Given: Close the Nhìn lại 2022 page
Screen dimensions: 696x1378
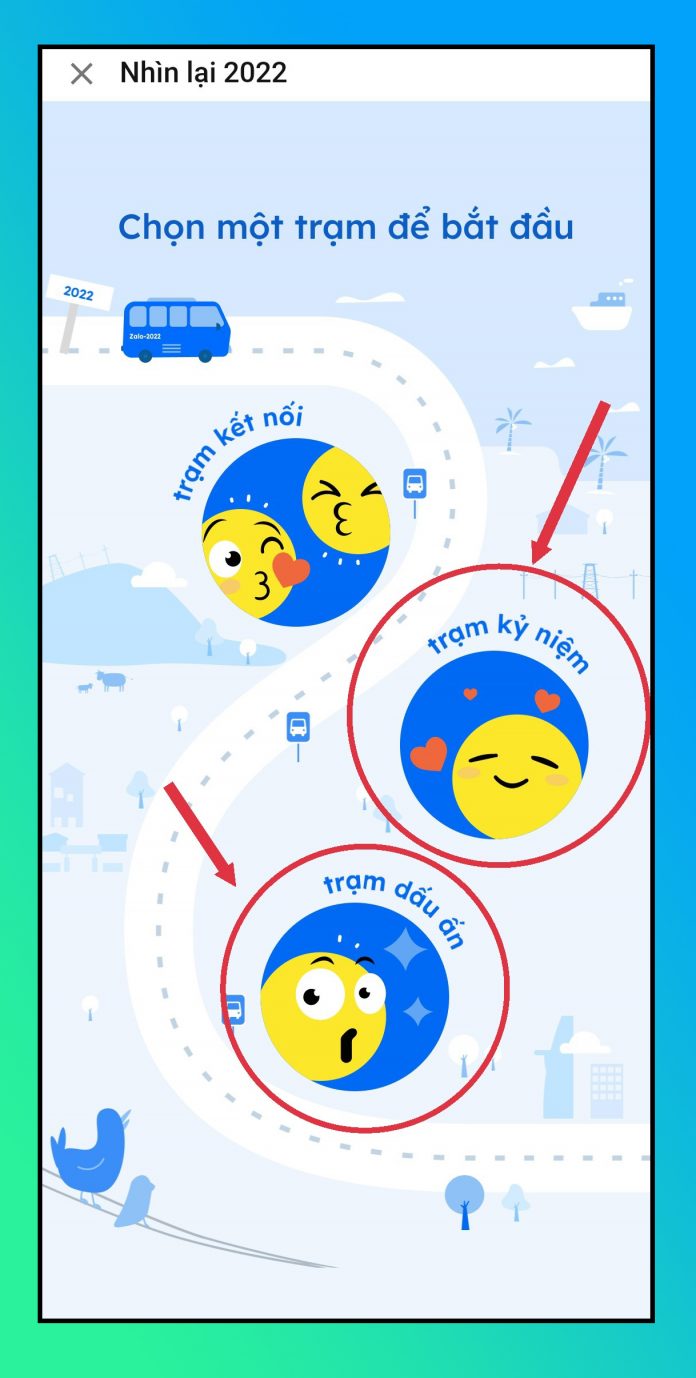Looking at the screenshot, I should coord(81,74).
